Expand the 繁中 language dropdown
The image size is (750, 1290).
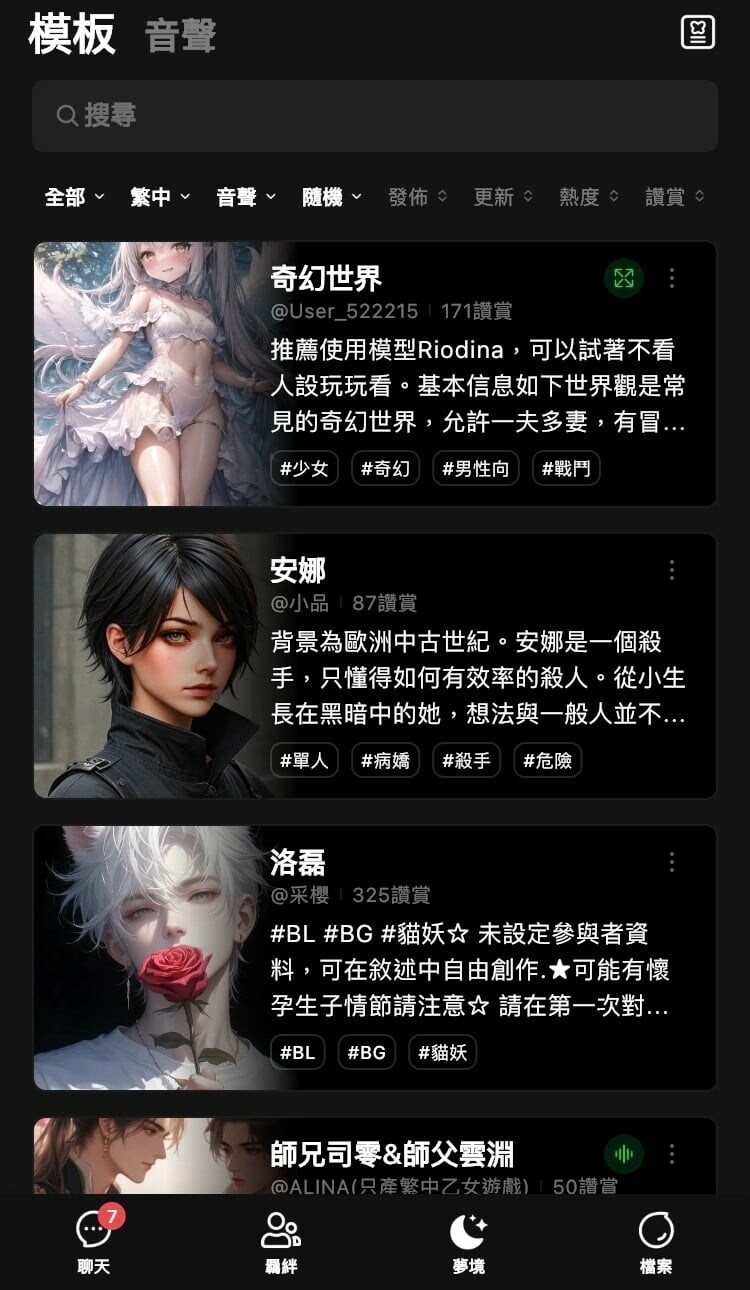click(x=160, y=197)
